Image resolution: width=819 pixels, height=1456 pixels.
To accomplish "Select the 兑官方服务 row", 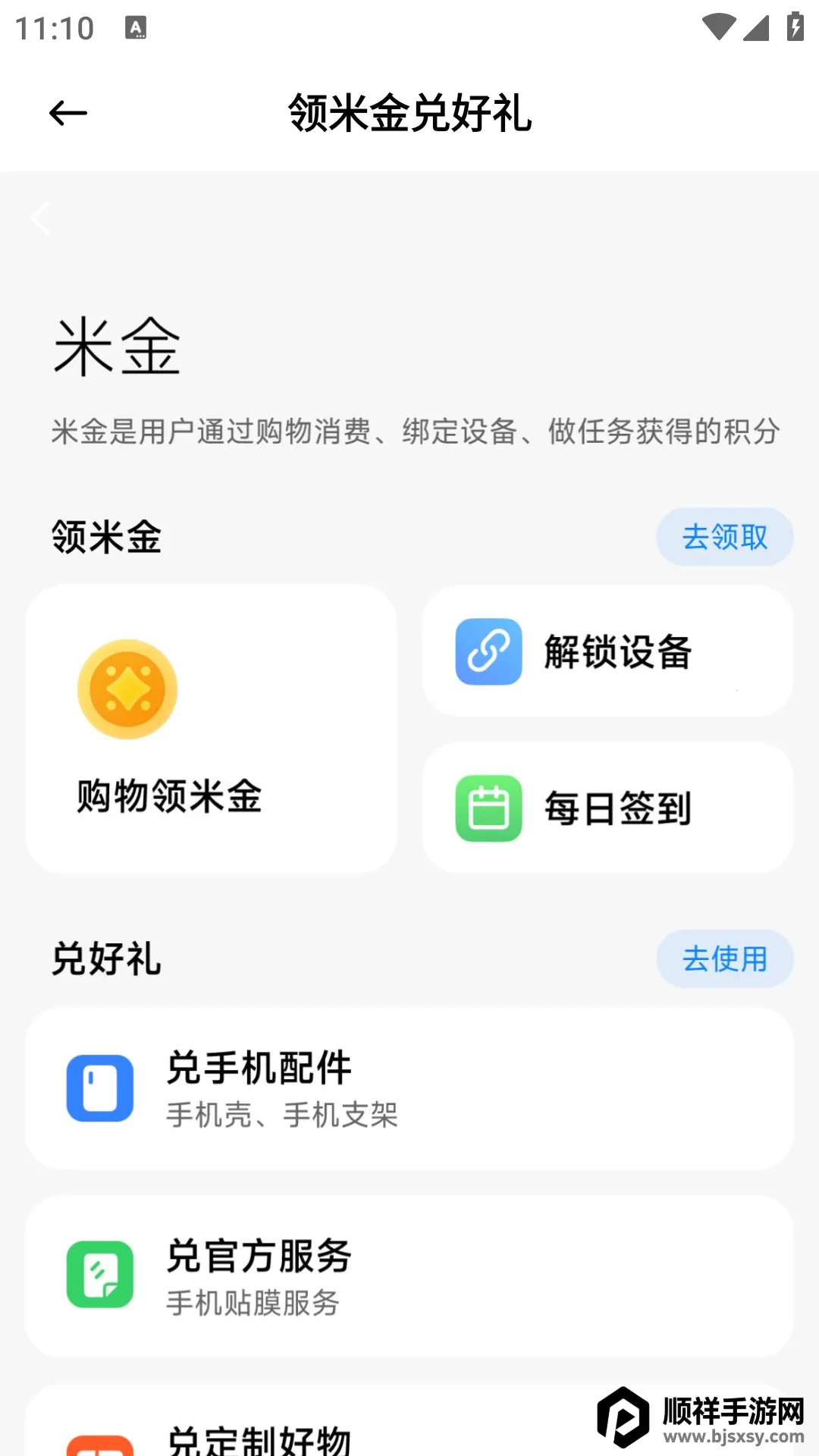I will coord(409,1276).
